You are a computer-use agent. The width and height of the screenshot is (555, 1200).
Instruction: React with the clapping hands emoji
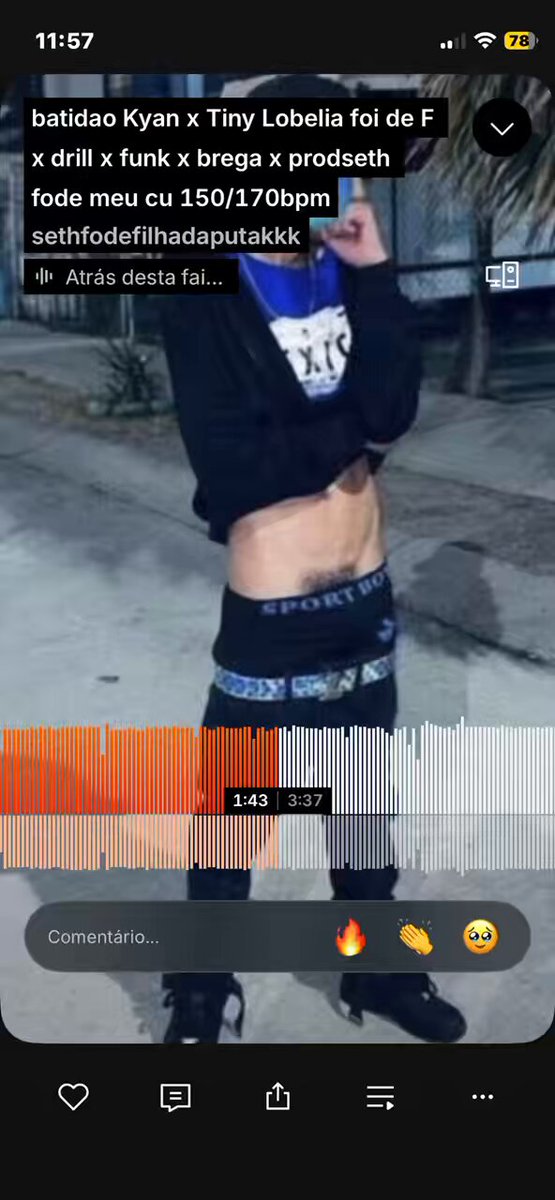415,937
